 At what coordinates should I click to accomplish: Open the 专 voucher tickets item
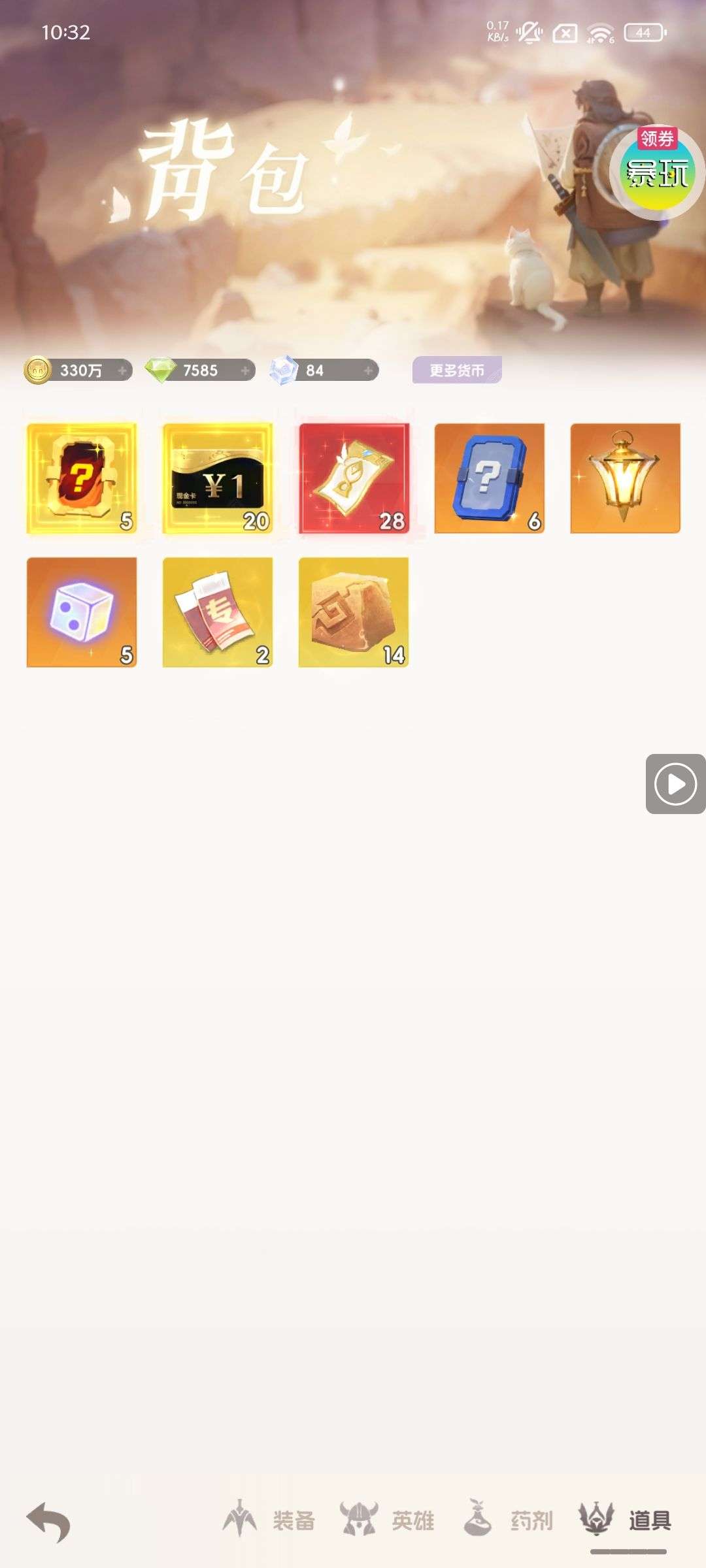click(x=218, y=612)
